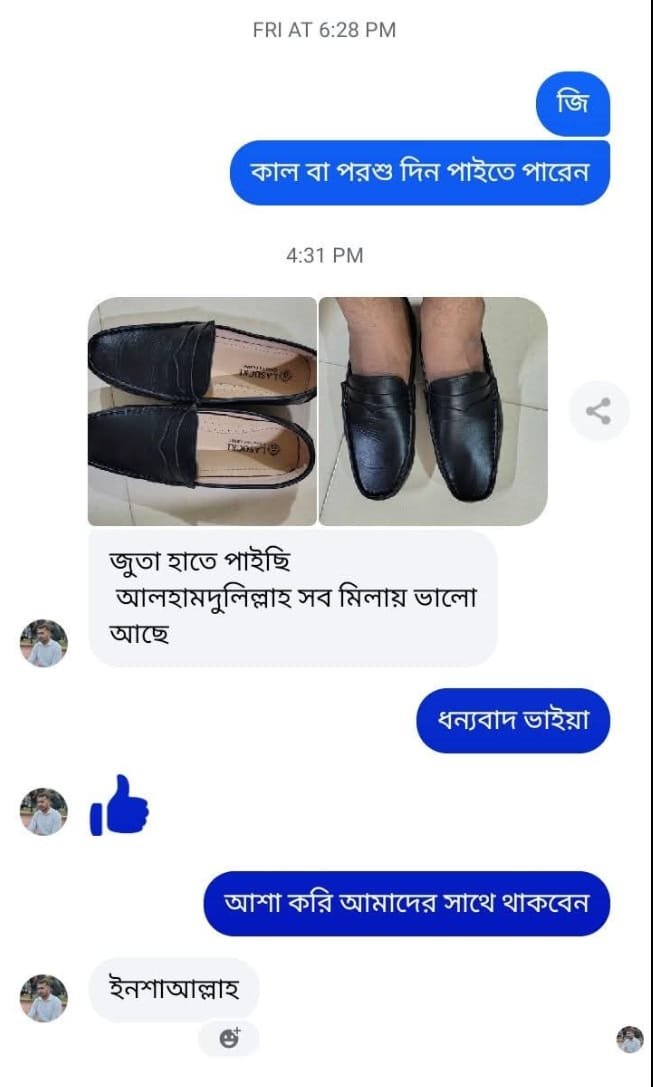
Task: Add an emoji reaction to the ইনশাআল্লাহ message
Action: click(229, 1038)
